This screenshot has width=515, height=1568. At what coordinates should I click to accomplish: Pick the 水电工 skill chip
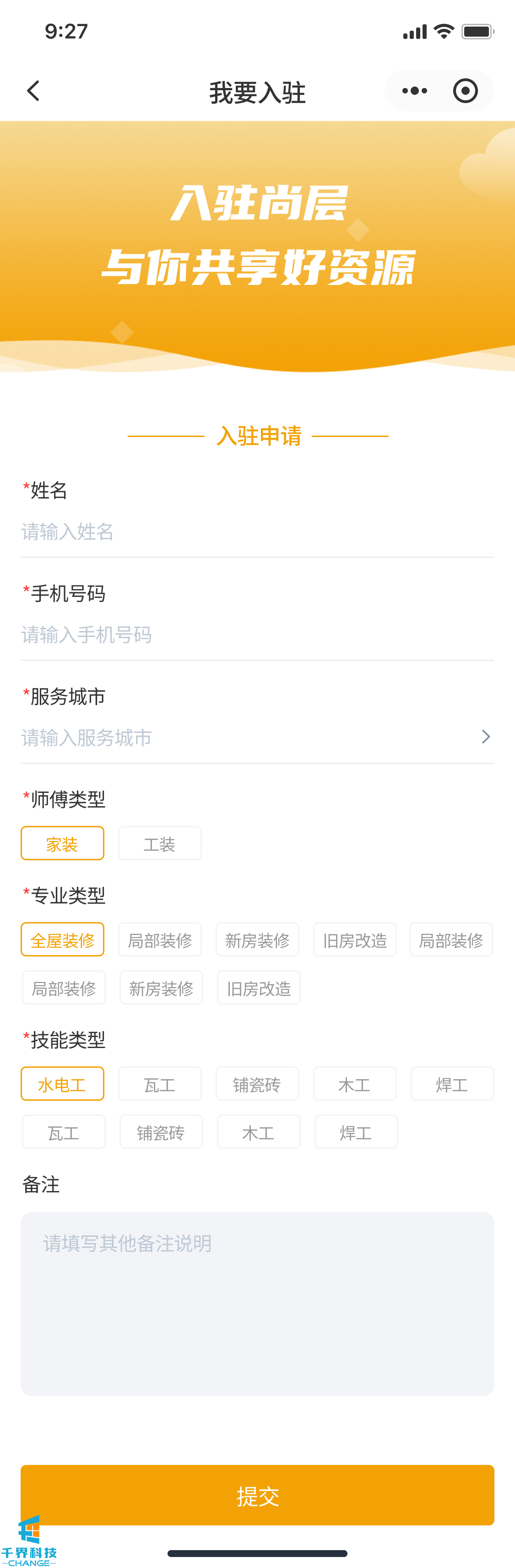62,1084
